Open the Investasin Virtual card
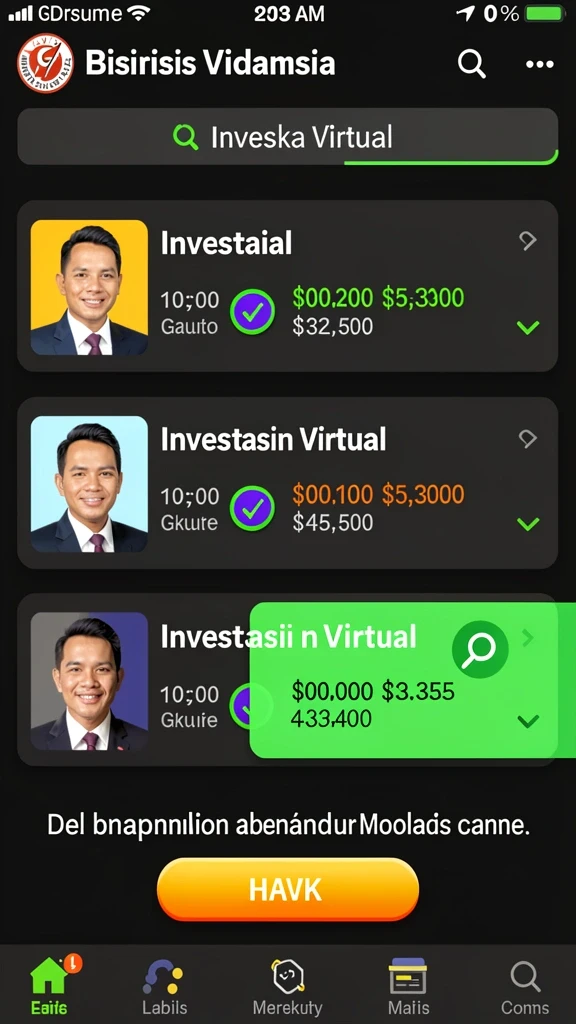 click(x=287, y=483)
